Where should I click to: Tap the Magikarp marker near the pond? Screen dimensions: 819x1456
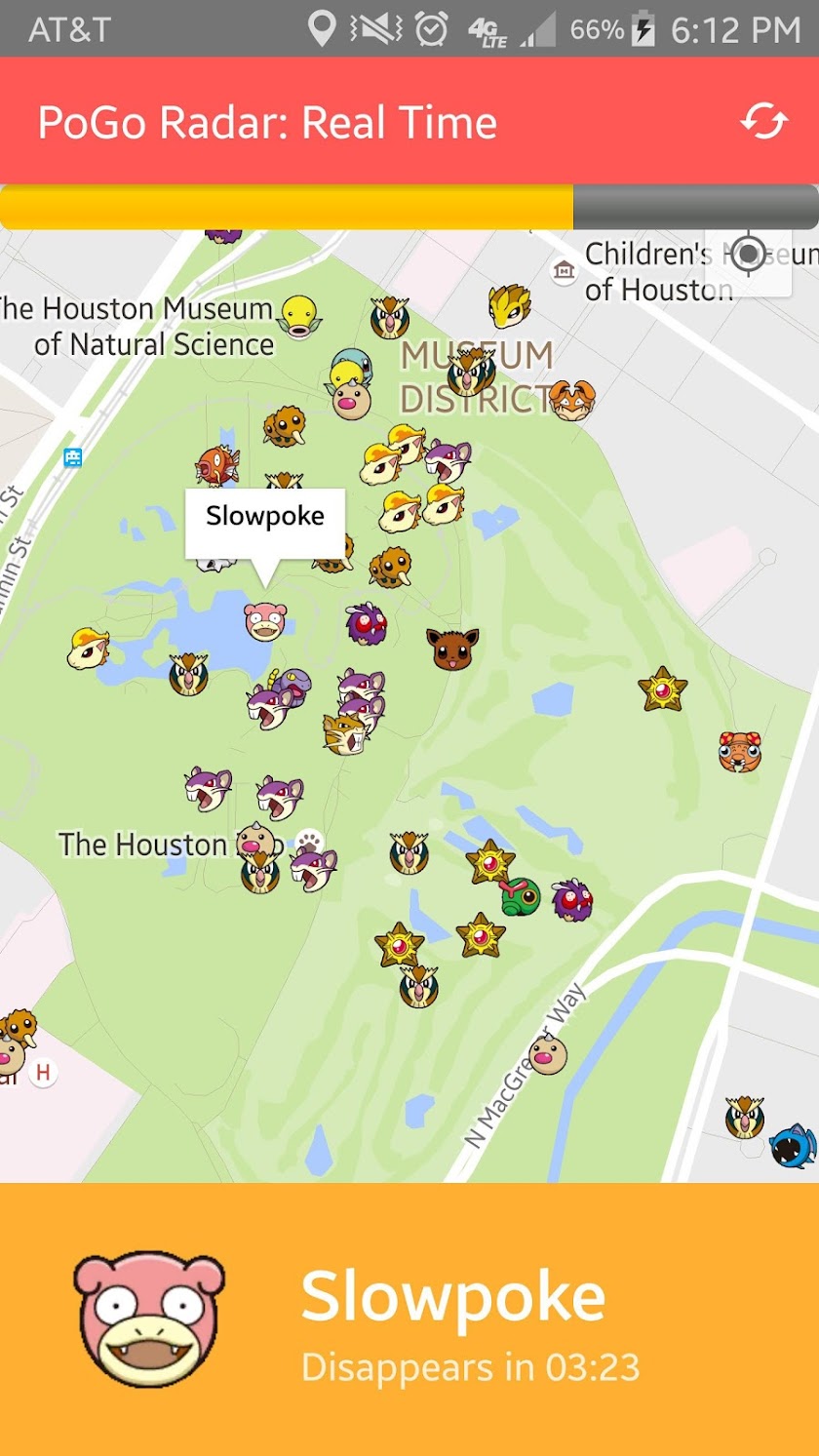(216, 465)
